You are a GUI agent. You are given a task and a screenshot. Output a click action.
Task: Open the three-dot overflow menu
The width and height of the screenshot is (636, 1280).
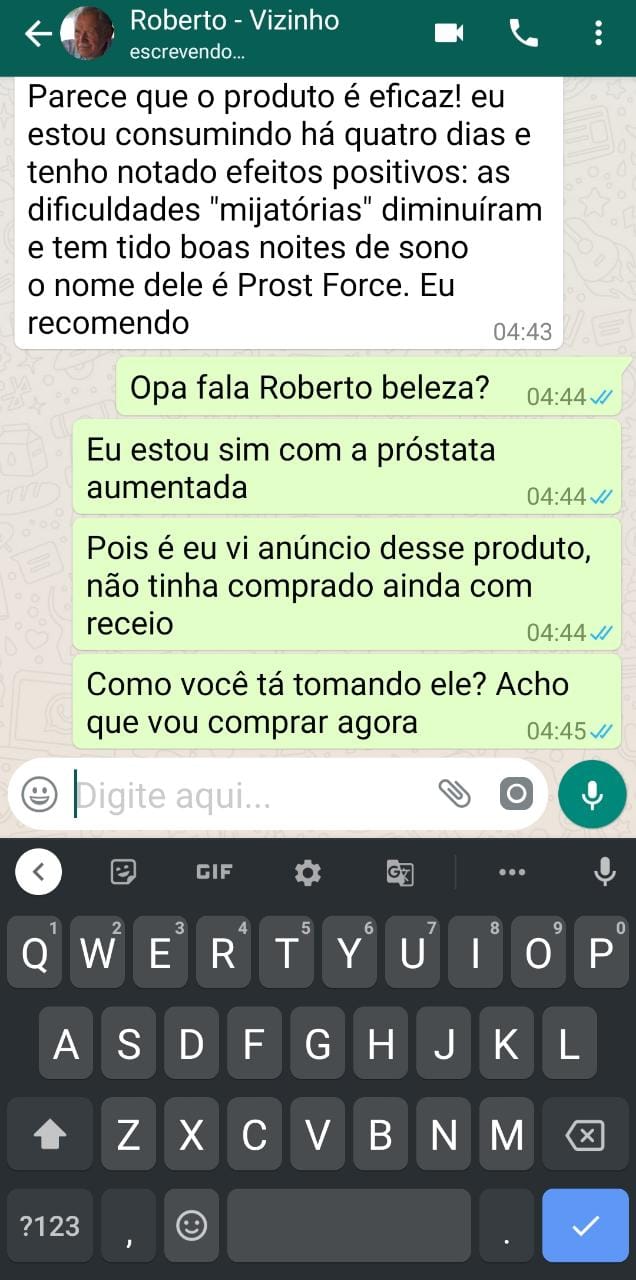click(x=598, y=33)
